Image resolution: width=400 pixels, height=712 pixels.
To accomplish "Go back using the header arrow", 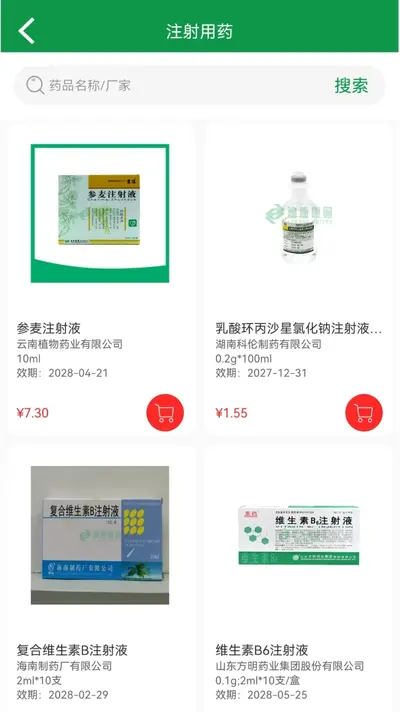I will [x=26, y=31].
